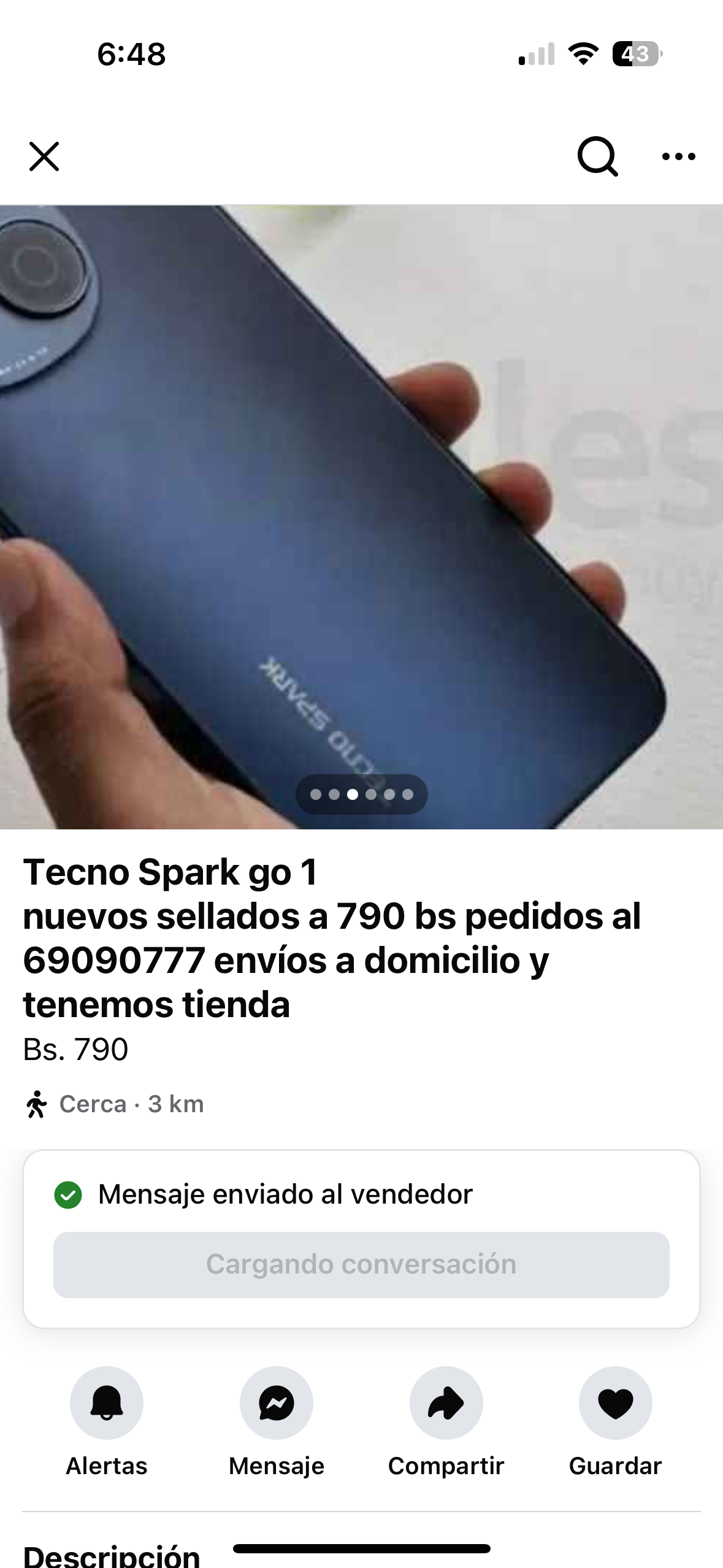Message the seller via Mensaje
This screenshot has width=723, height=1568.
[x=277, y=1403]
